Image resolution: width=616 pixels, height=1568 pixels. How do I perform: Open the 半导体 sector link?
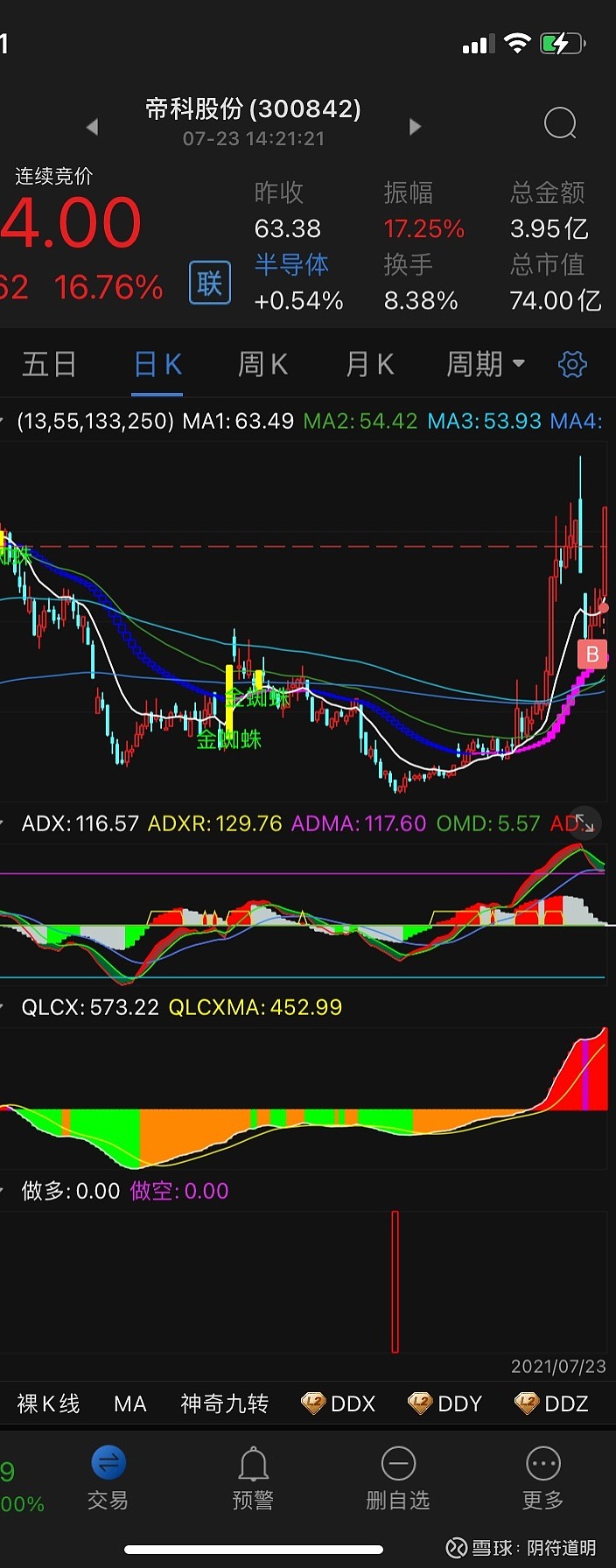click(x=291, y=264)
